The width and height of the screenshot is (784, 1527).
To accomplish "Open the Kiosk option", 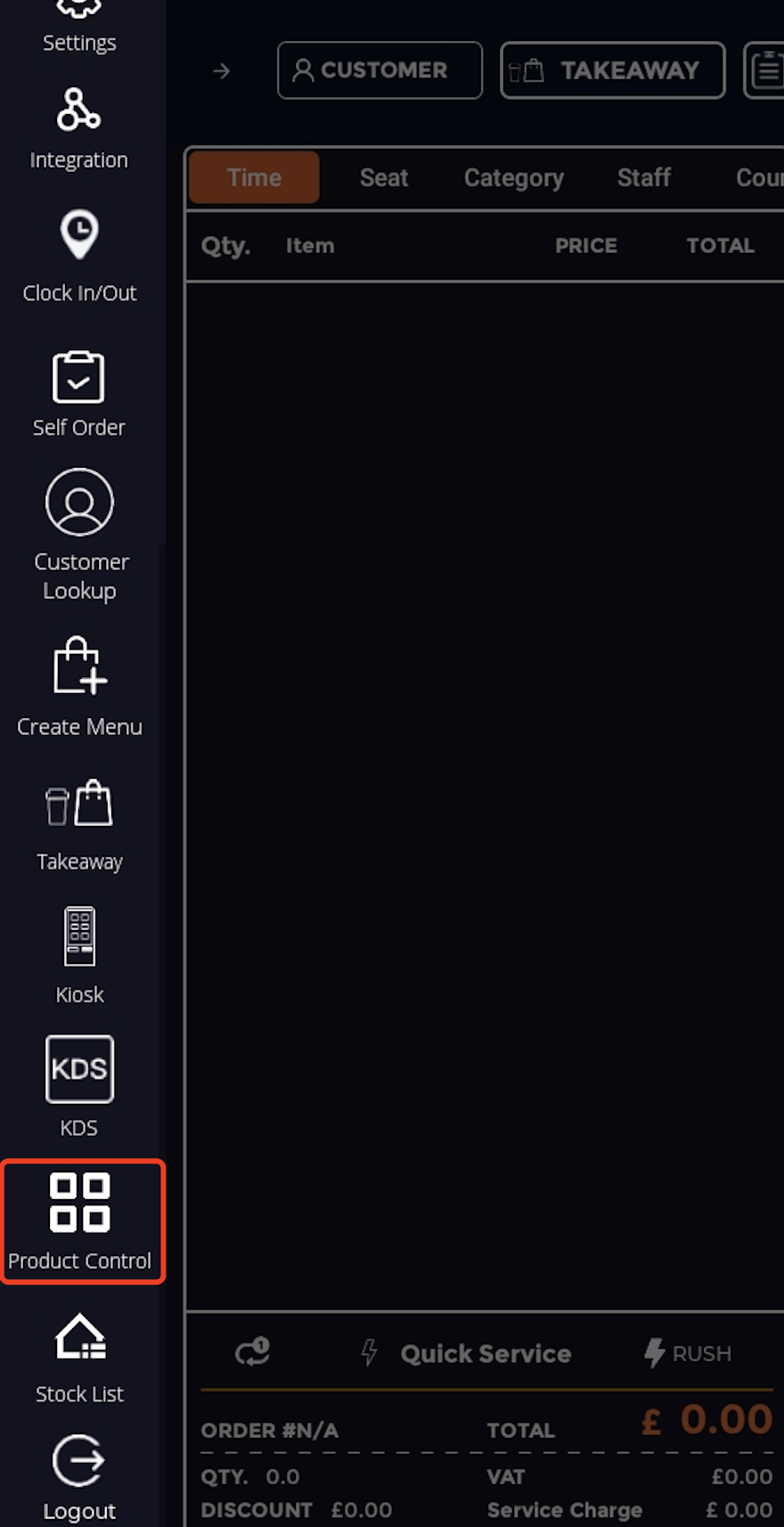I will coord(79,955).
